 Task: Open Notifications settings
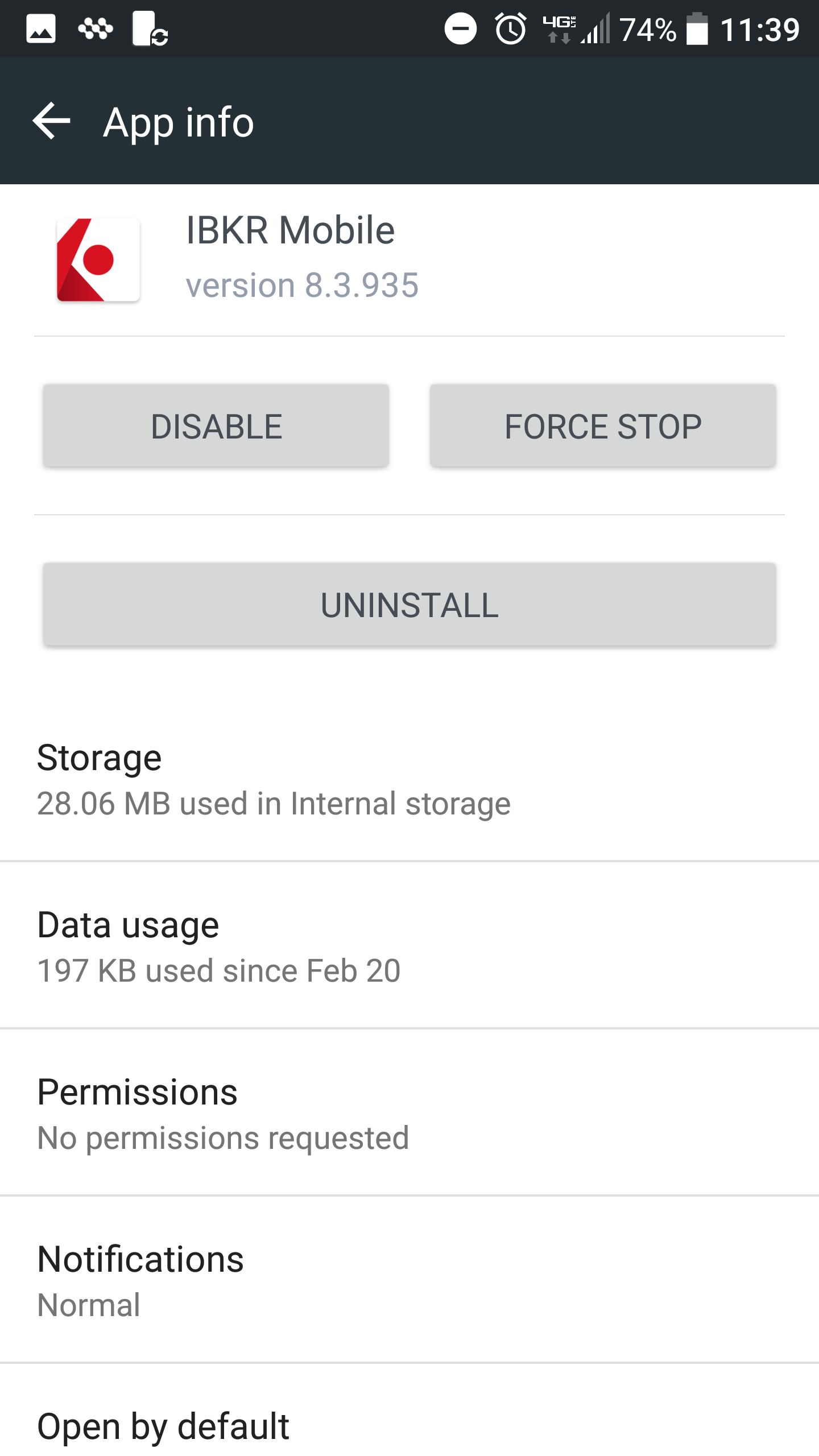pyautogui.click(x=409, y=1280)
